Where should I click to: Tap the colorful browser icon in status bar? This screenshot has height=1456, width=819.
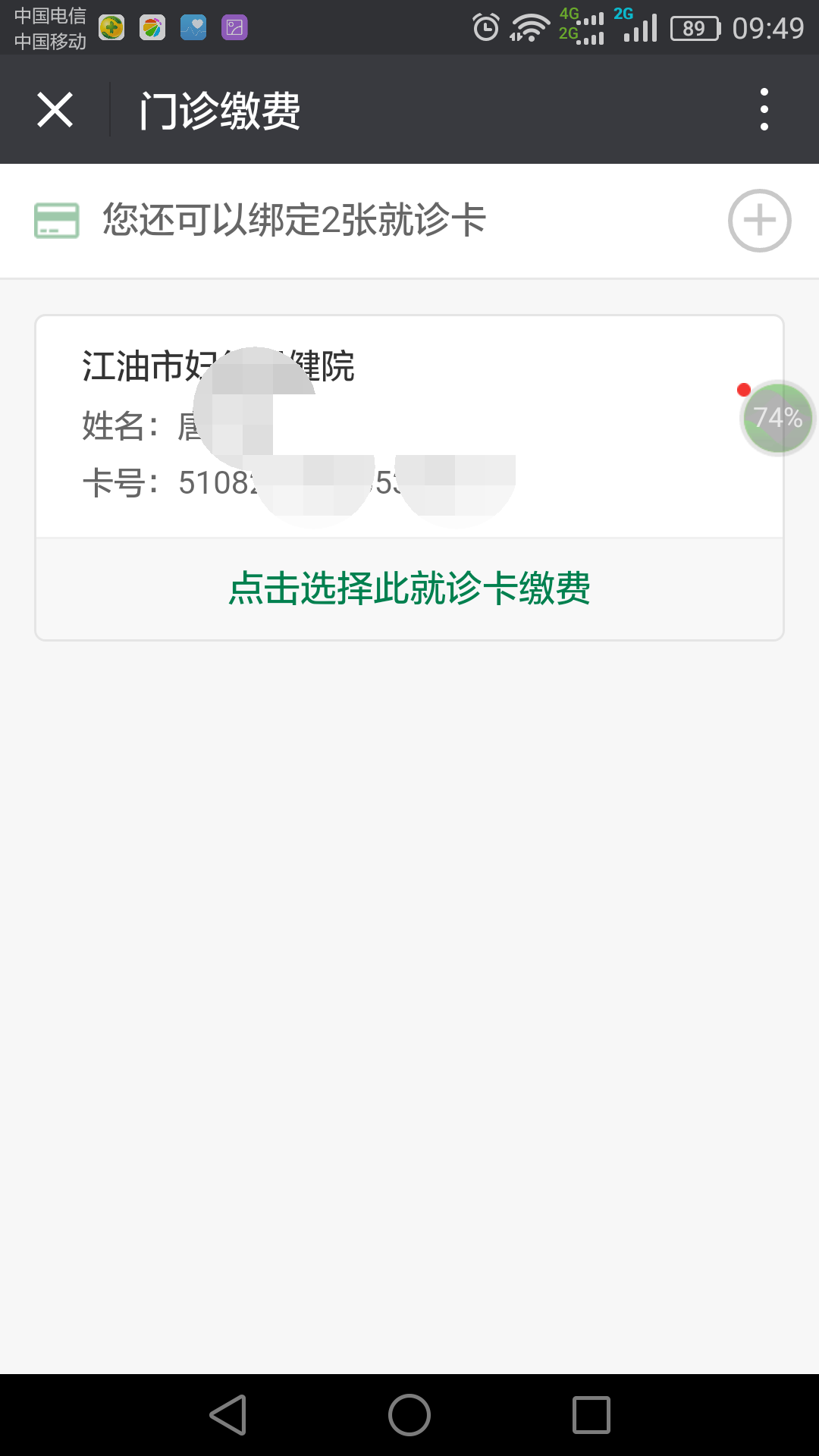(x=152, y=28)
